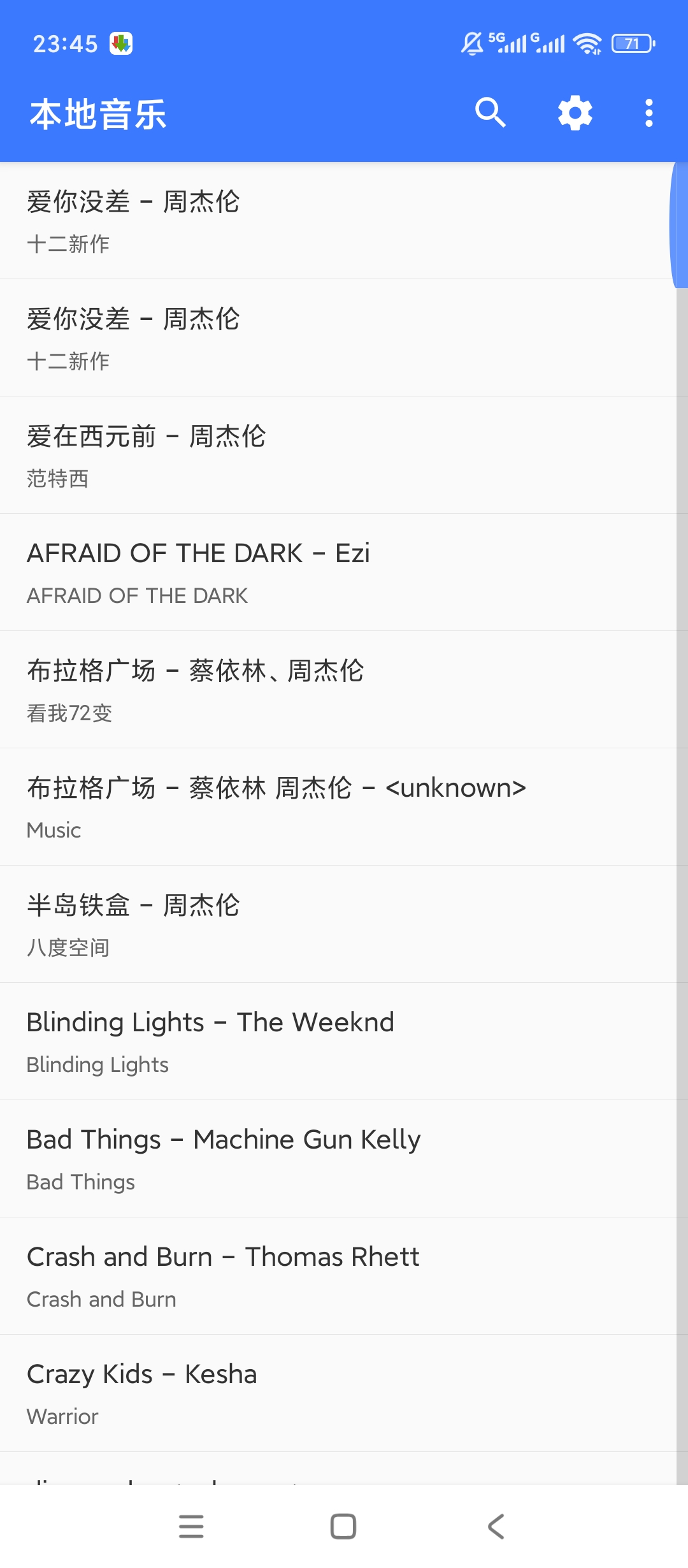
Task: Play AFRAID OF THE DARK by Ezi
Action: coord(344,572)
